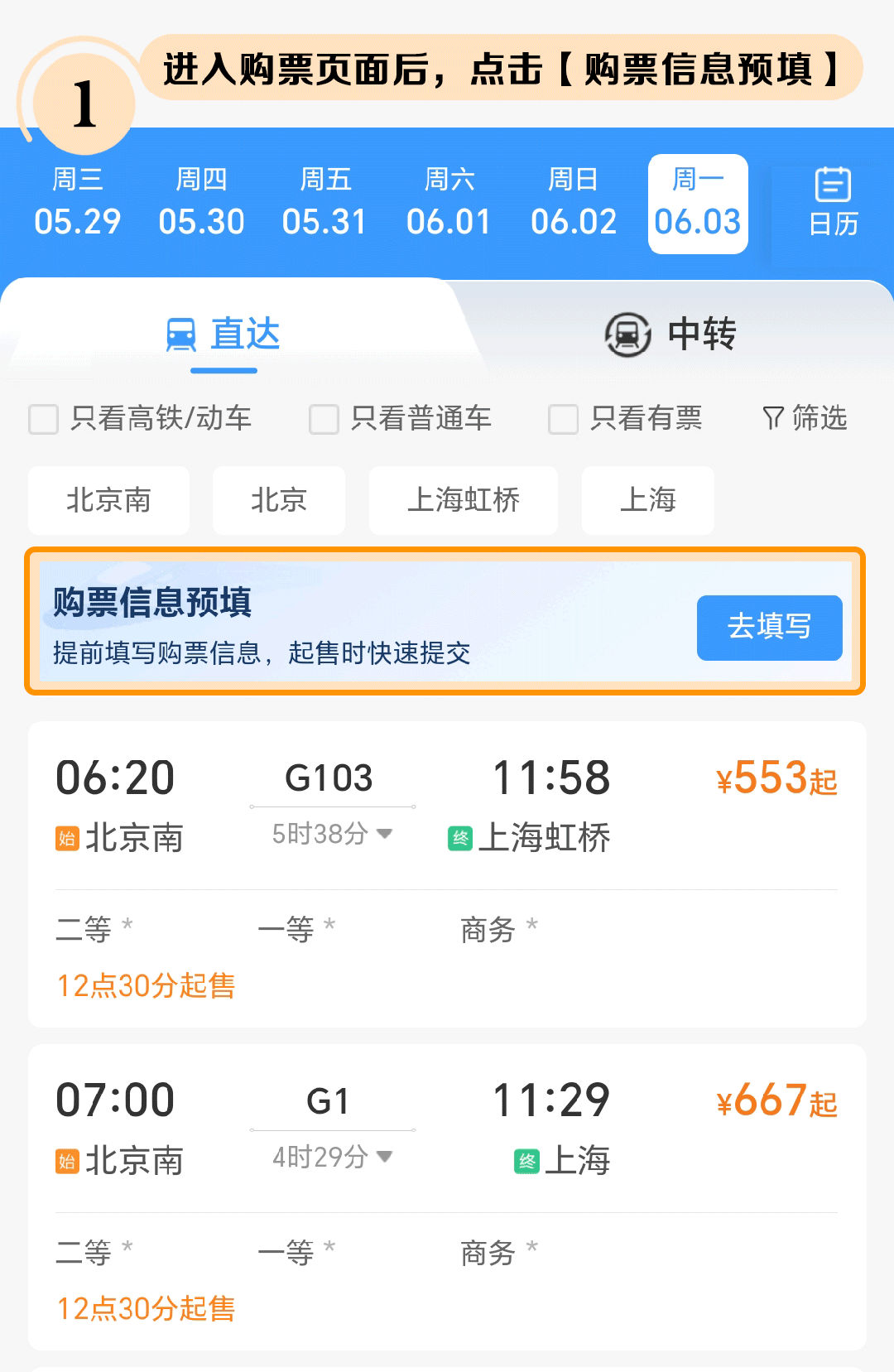Click the 始 badge on the G1 train row

coord(65,1161)
